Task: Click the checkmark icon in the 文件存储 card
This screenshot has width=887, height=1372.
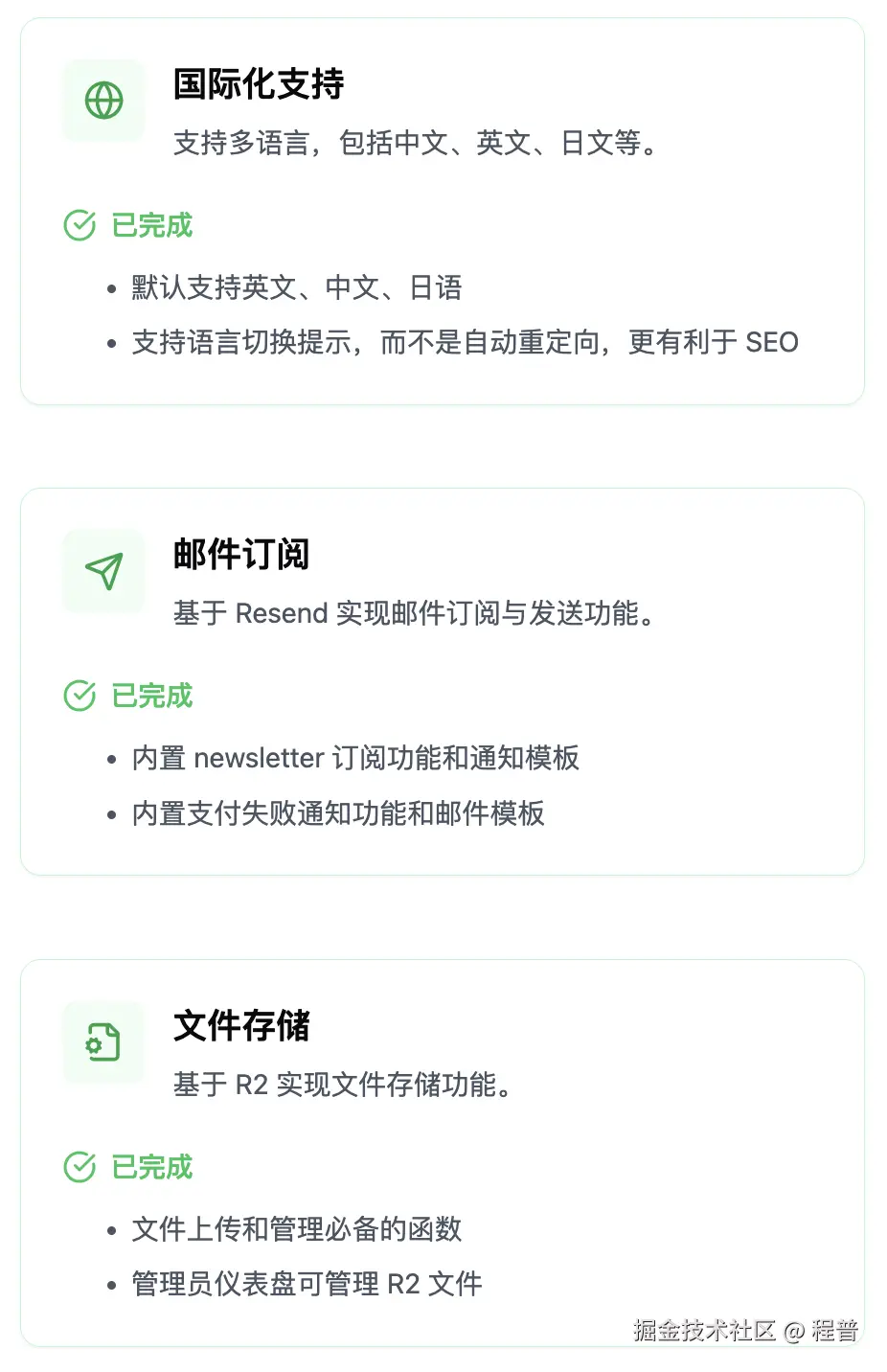Action: click(79, 1168)
